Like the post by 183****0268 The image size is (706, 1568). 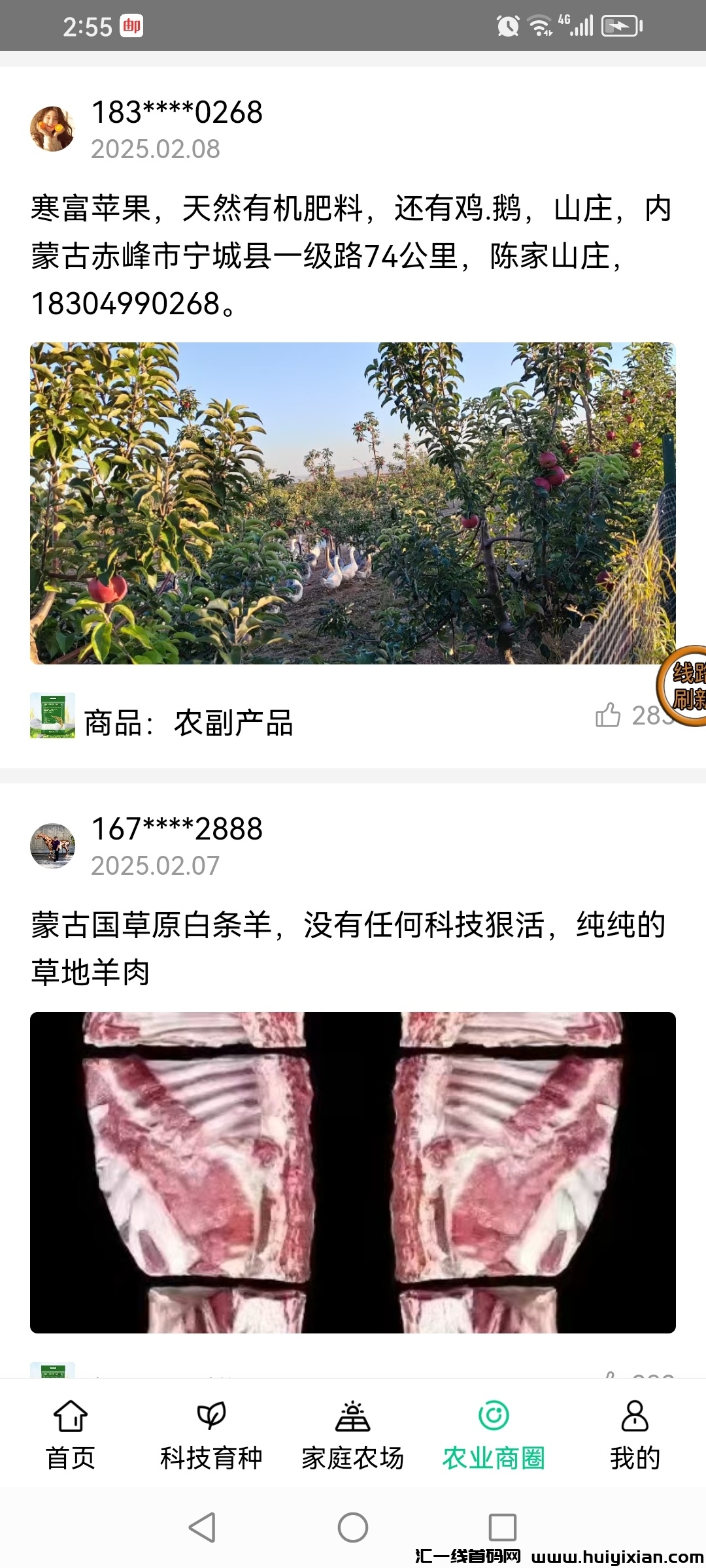(609, 715)
